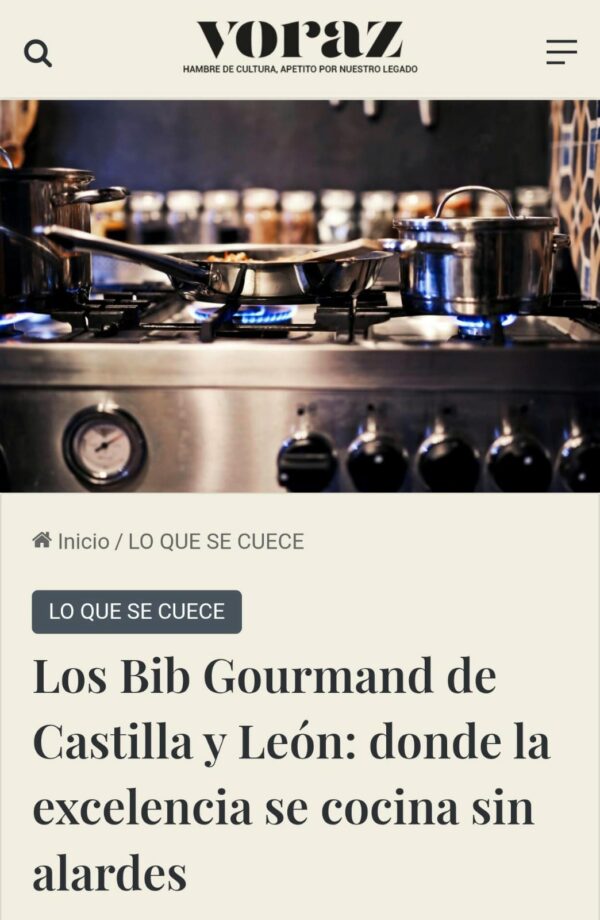600x920 pixels.
Task: Tap the Inicio breadcrumb link
Action: tap(82, 542)
